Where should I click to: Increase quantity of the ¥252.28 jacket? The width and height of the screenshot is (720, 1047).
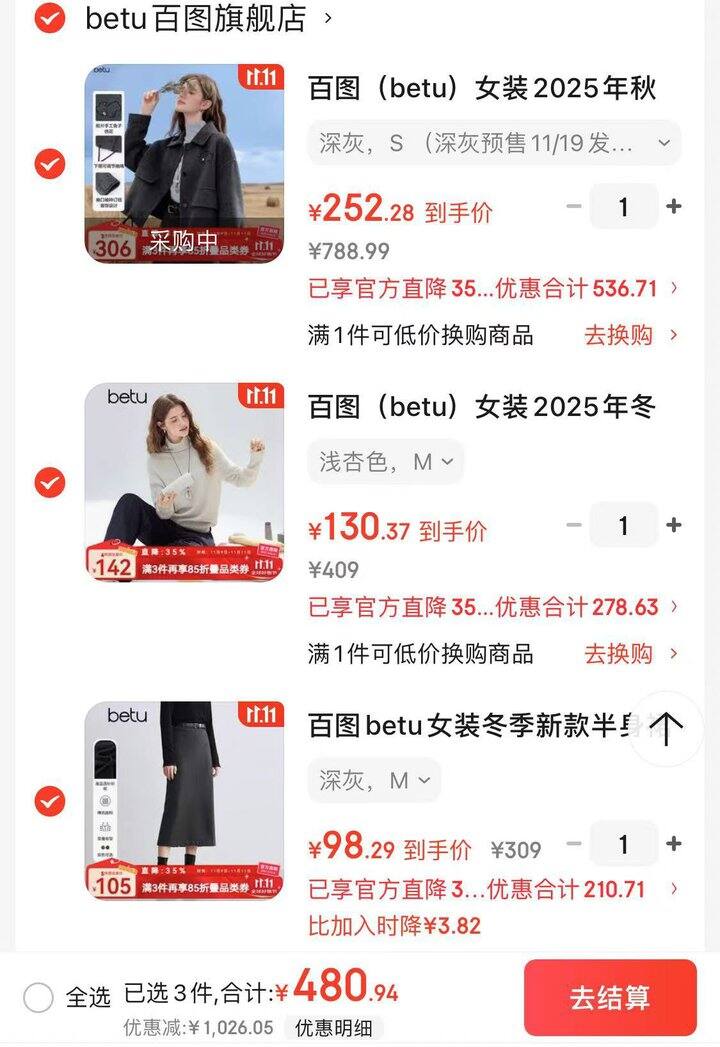coord(674,207)
